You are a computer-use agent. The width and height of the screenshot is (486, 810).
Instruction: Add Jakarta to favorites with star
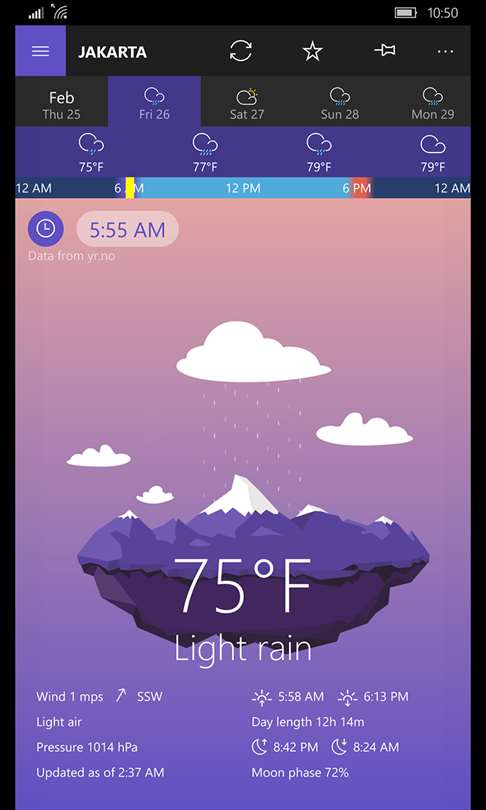[x=312, y=51]
